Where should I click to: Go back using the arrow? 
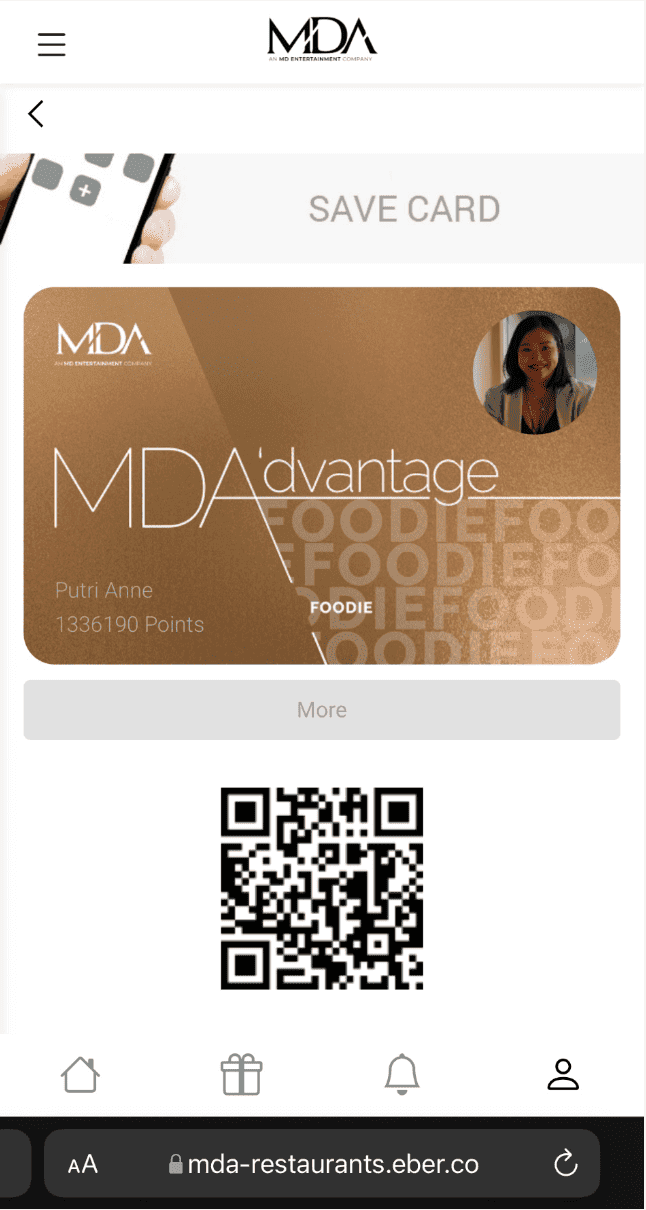(x=36, y=114)
